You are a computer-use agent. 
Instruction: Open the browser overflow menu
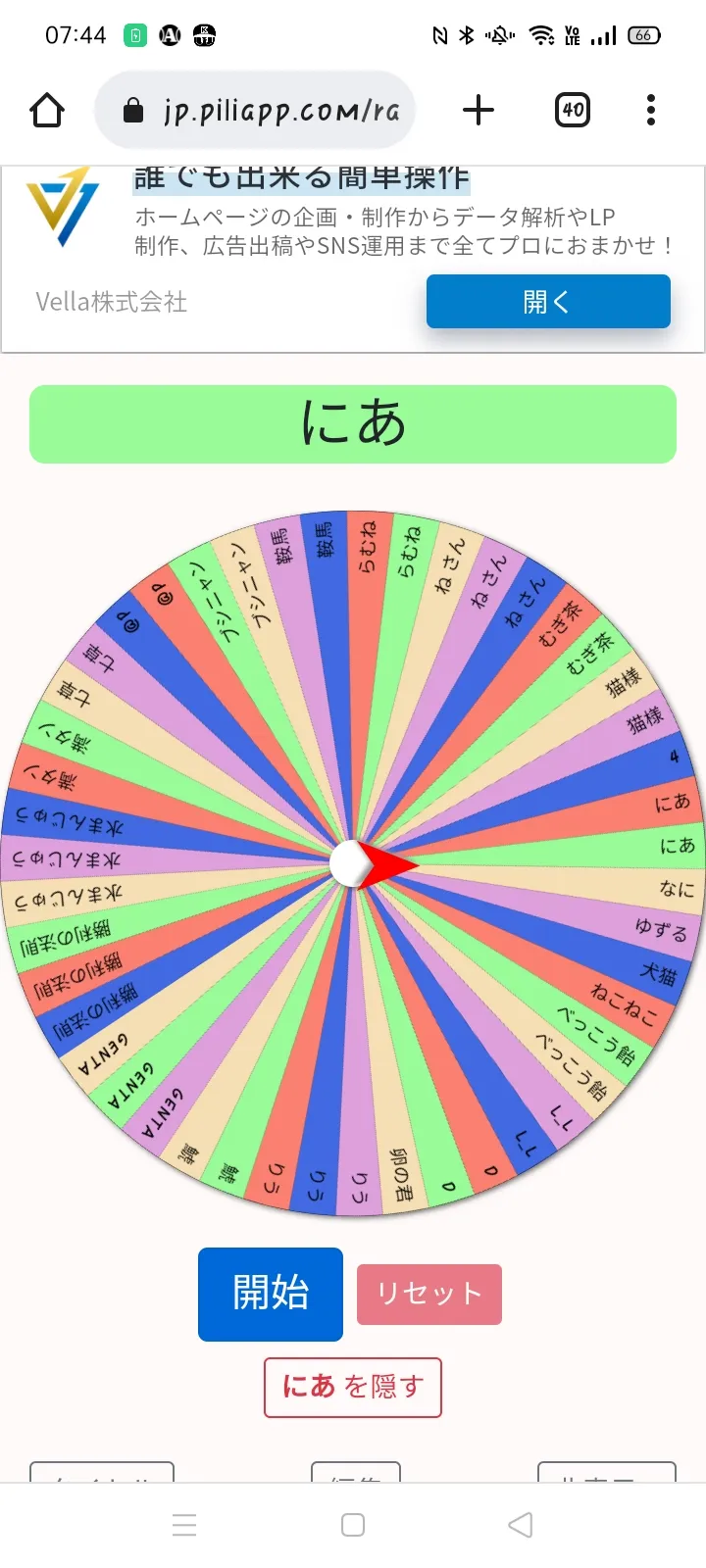click(651, 110)
